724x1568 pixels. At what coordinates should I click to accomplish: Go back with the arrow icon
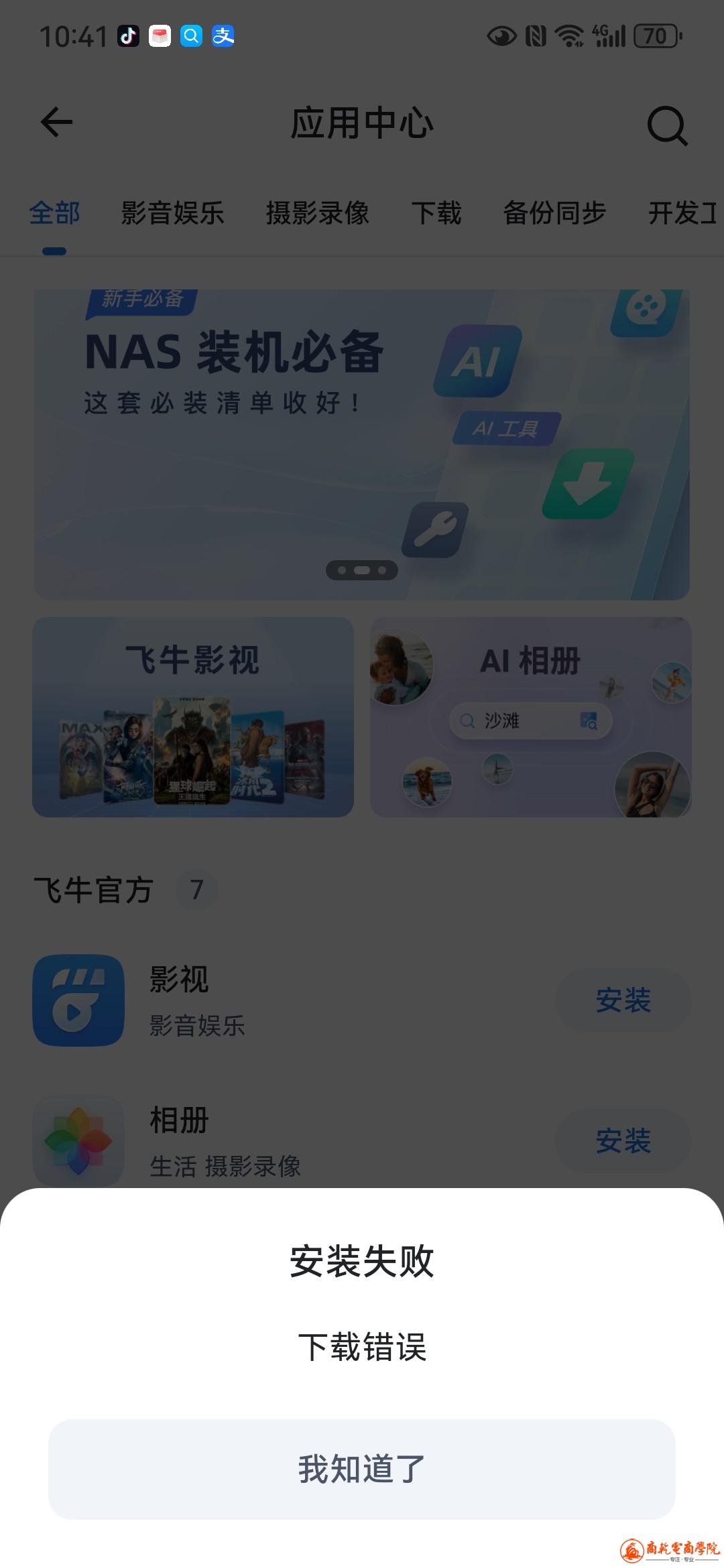coord(56,123)
